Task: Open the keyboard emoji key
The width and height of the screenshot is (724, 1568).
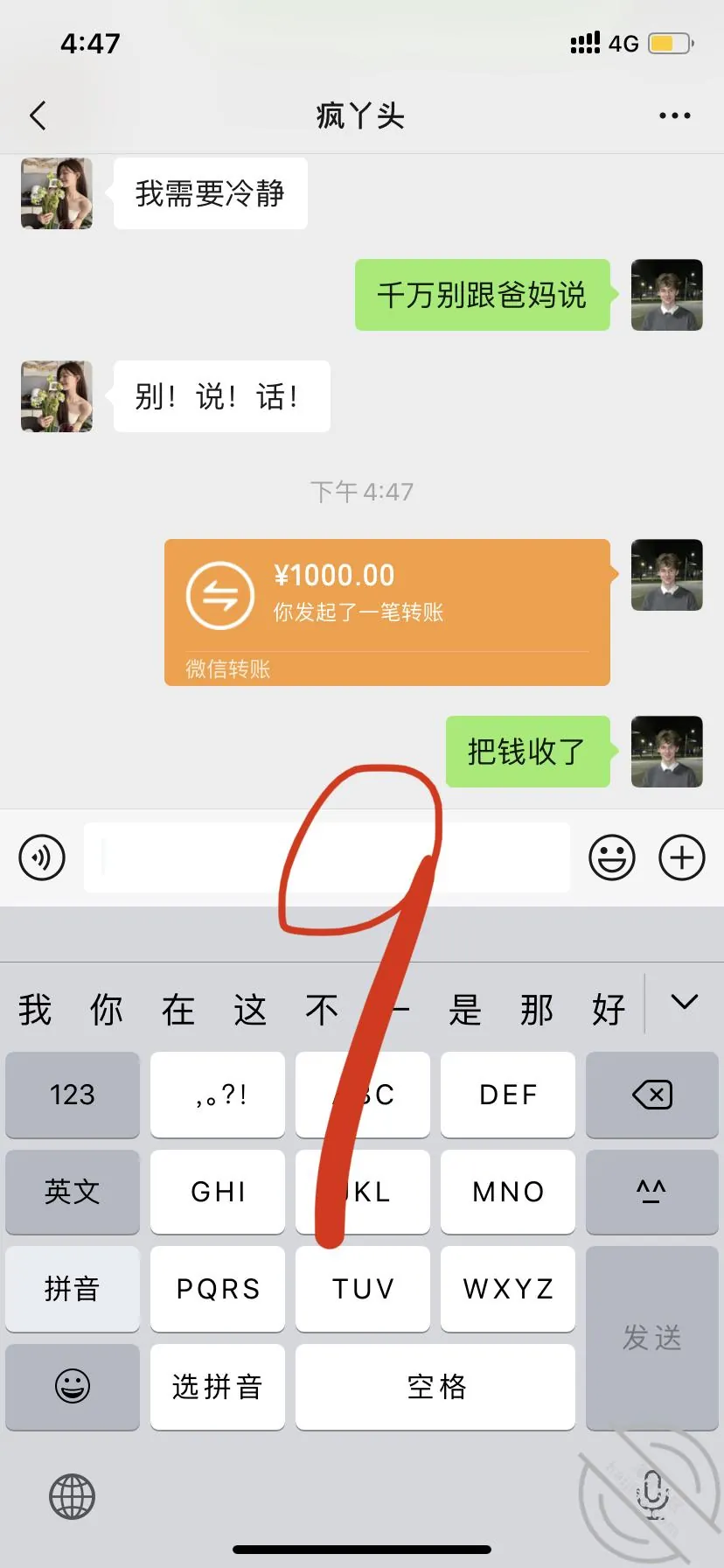Action: tap(73, 1387)
